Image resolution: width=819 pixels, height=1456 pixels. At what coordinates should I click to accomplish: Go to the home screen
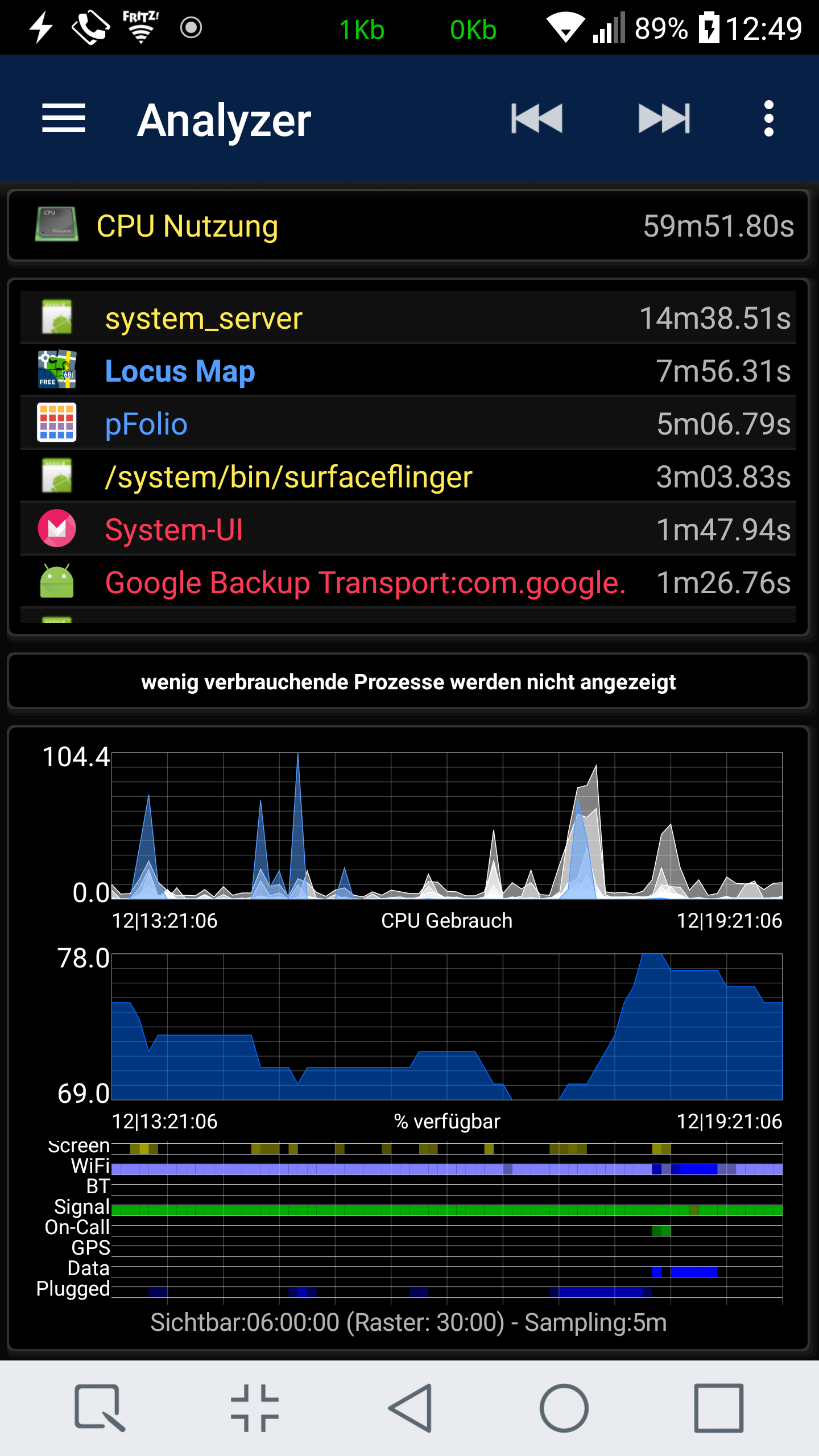click(x=564, y=1408)
